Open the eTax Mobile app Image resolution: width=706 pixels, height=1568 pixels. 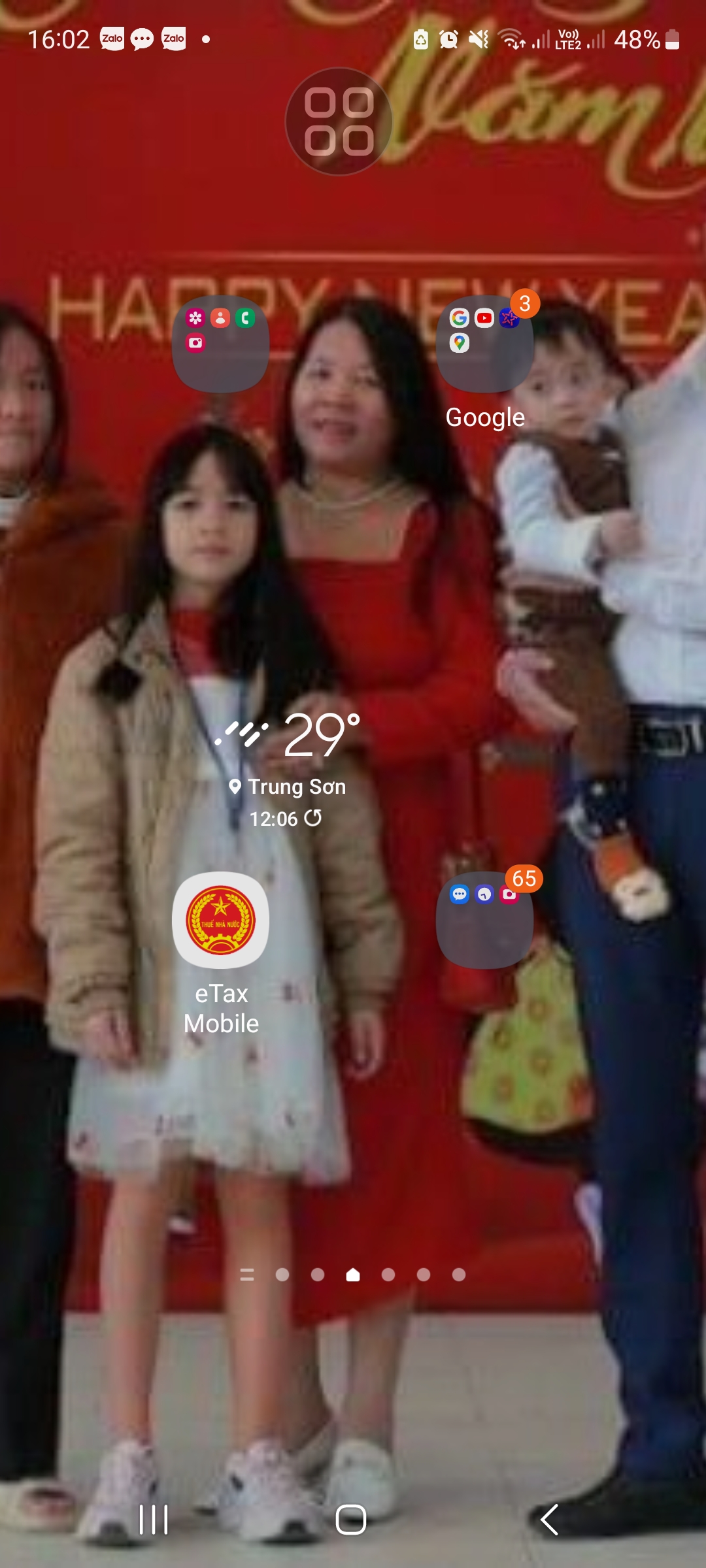click(220, 920)
